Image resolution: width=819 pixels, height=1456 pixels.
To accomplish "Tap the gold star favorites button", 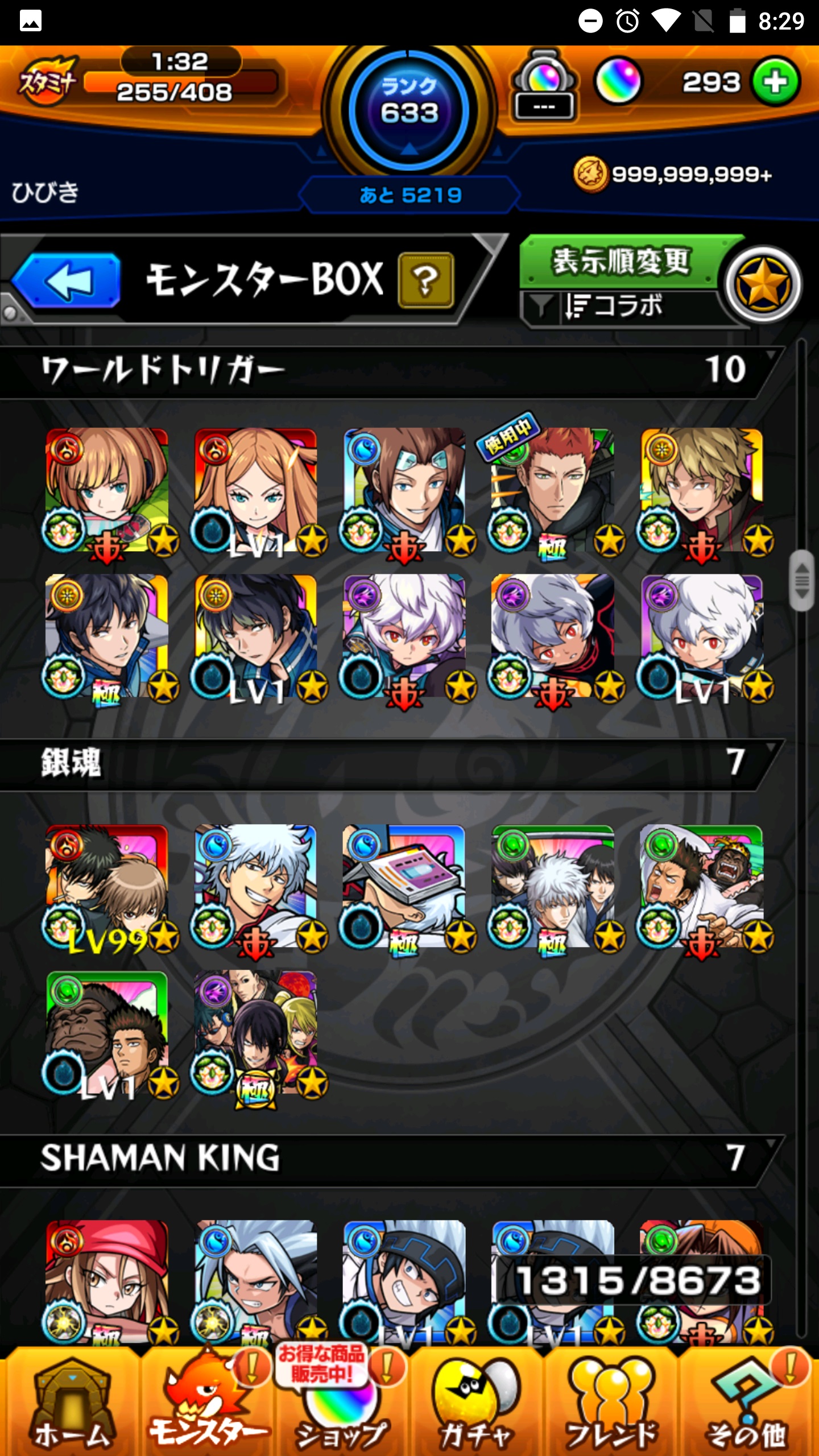I will point(763,283).
